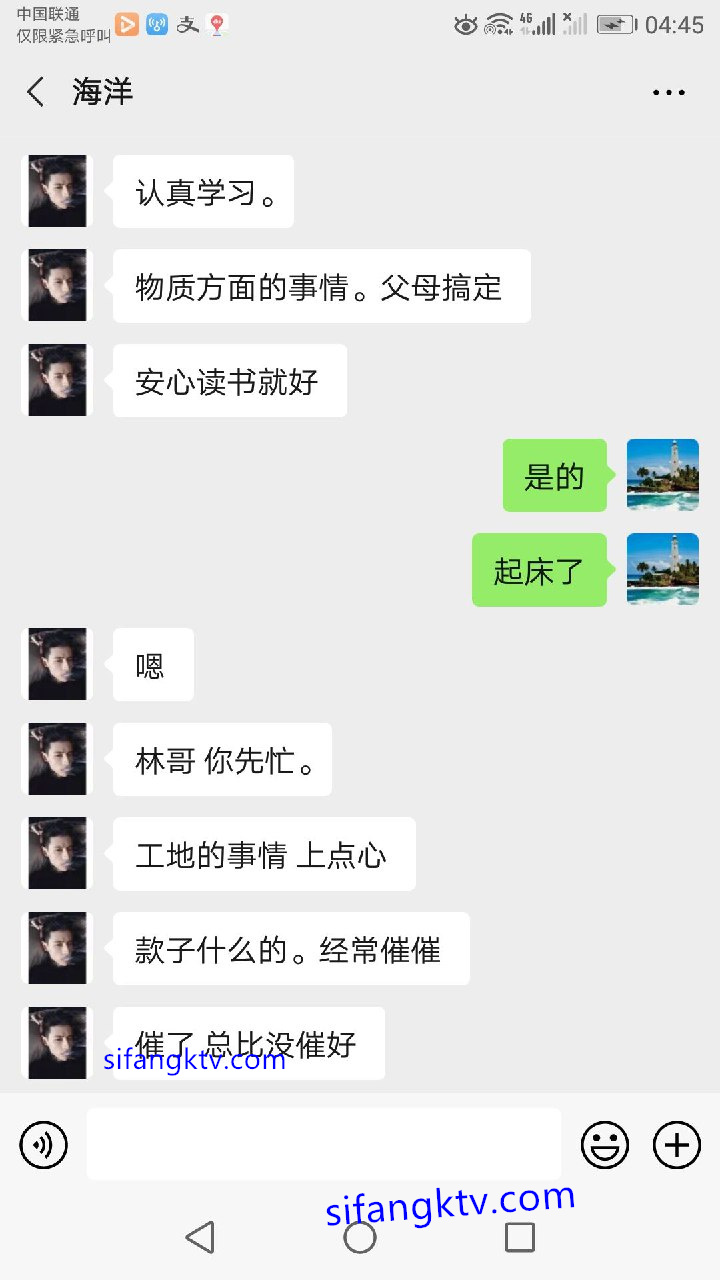720x1280 pixels.
Task: Switch to voice message input
Action: [x=43, y=1145]
